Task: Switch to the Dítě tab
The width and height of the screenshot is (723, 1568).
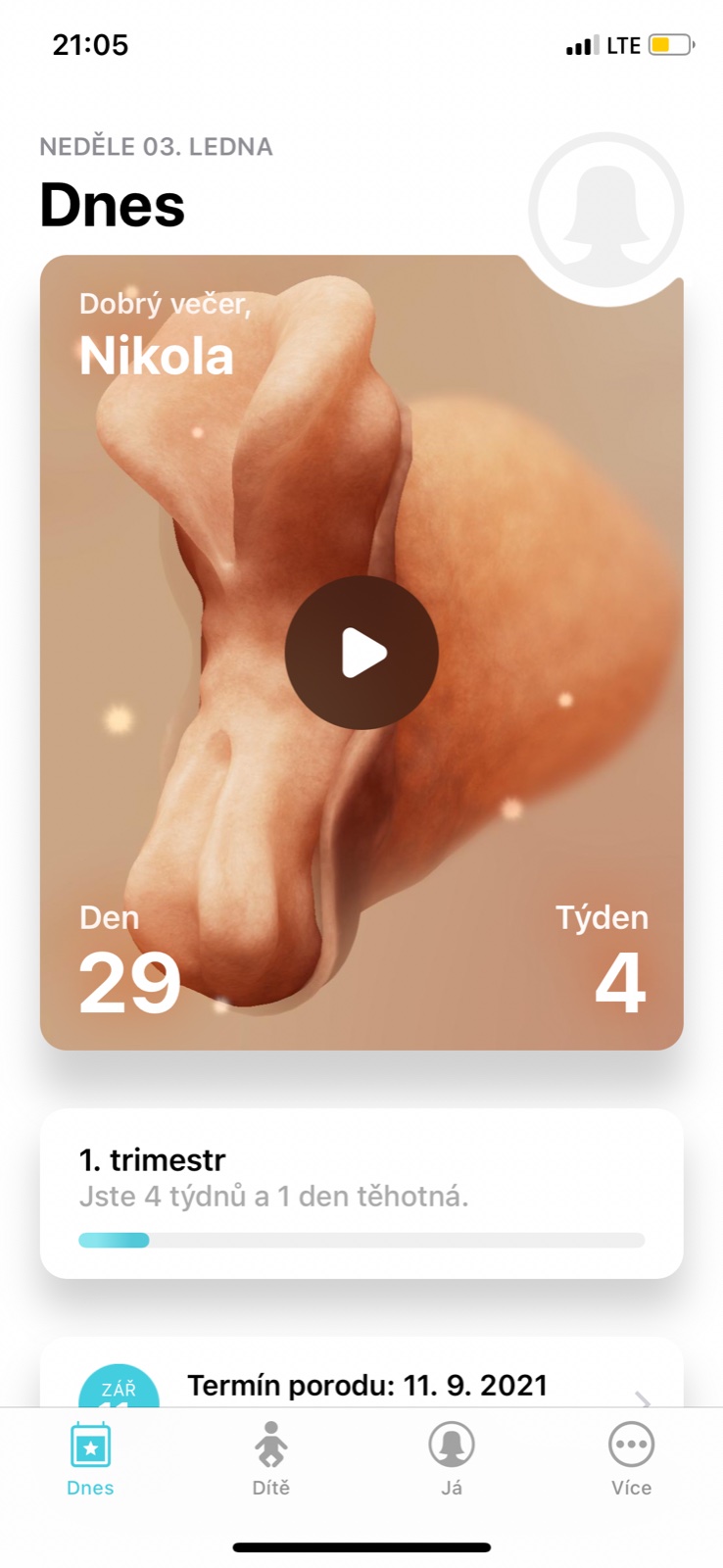Action: click(270, 1458)
